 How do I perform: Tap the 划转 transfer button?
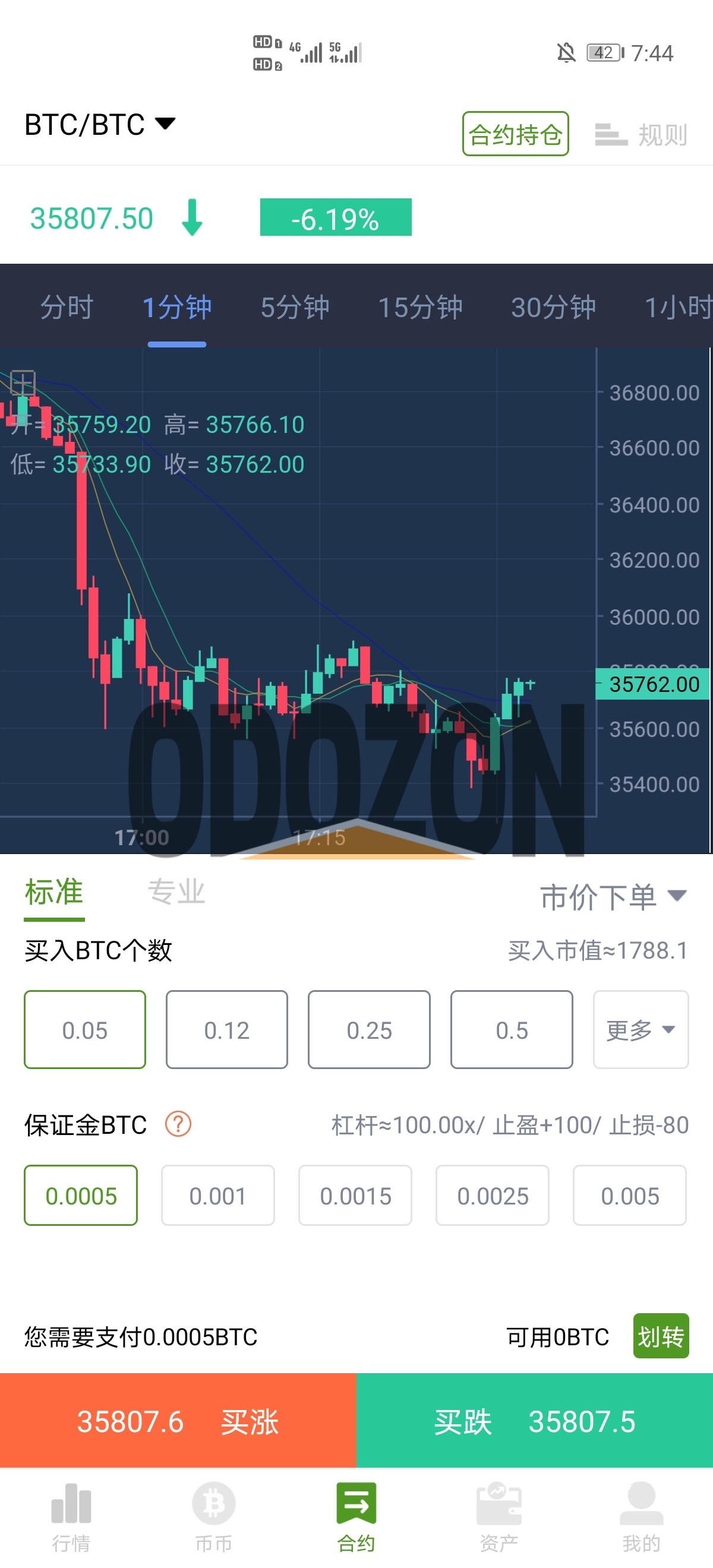[x=661, y=1337]
